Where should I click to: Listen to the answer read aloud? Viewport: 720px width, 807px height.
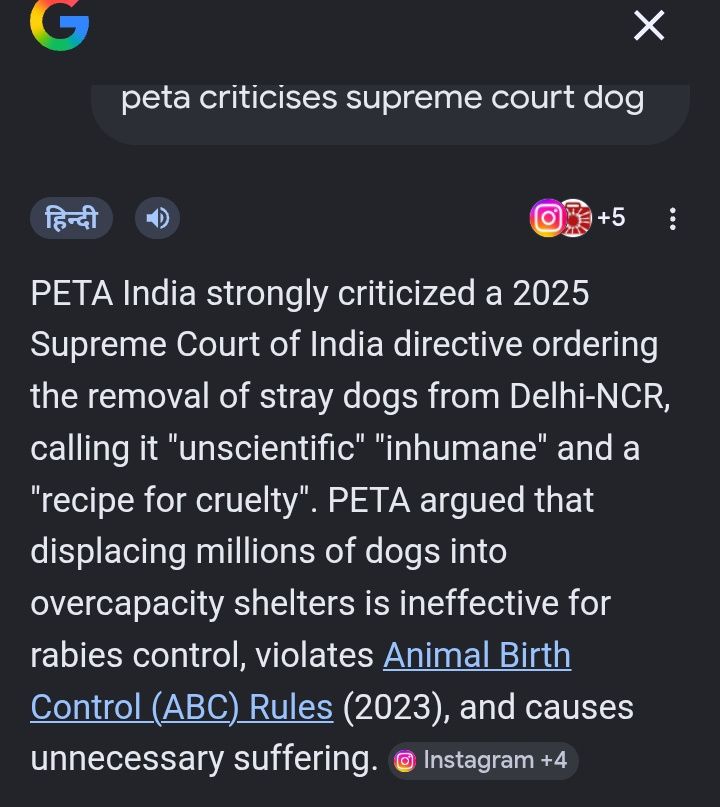157,218
